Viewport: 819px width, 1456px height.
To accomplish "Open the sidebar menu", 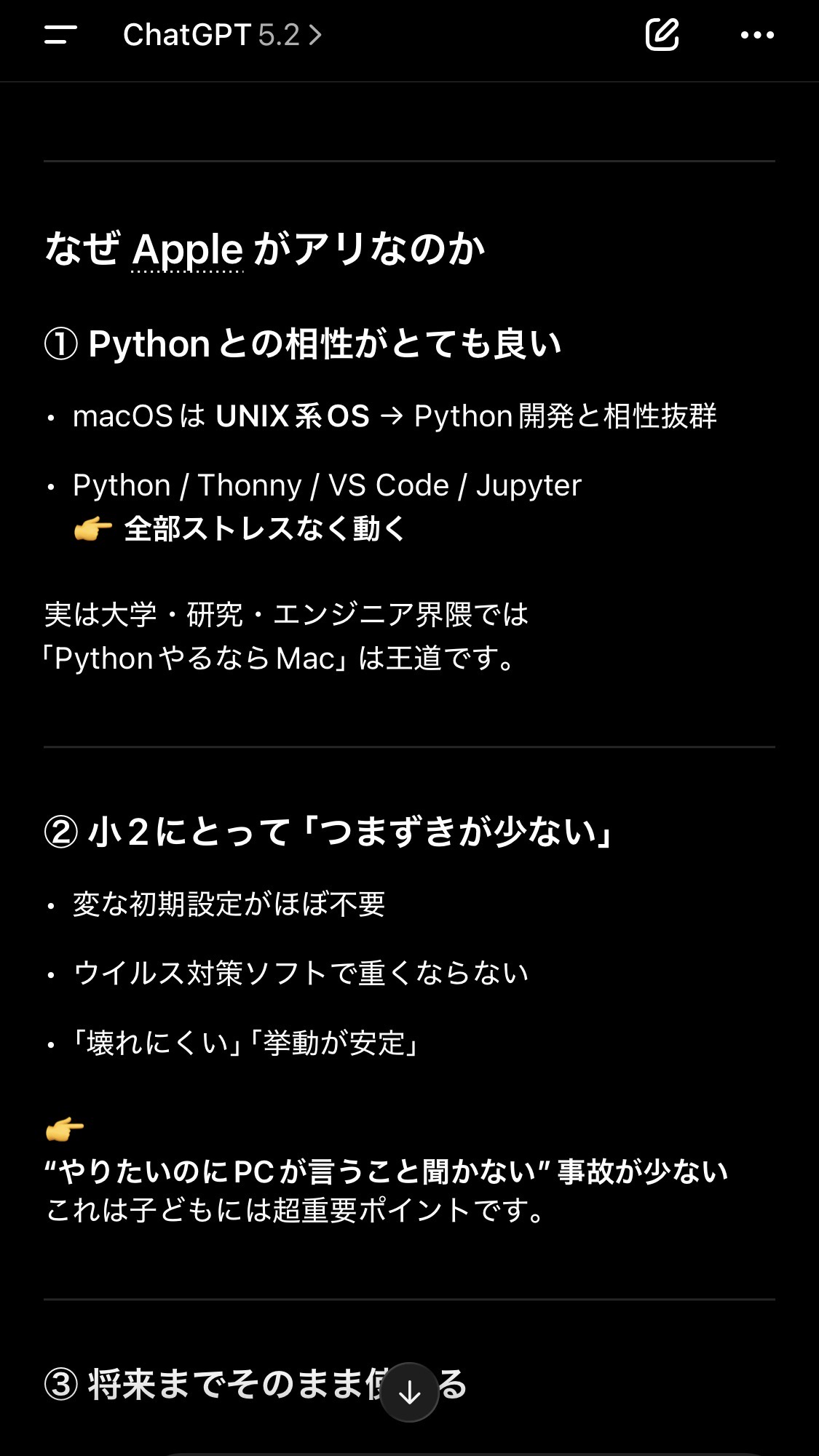I will coord(60,35).
